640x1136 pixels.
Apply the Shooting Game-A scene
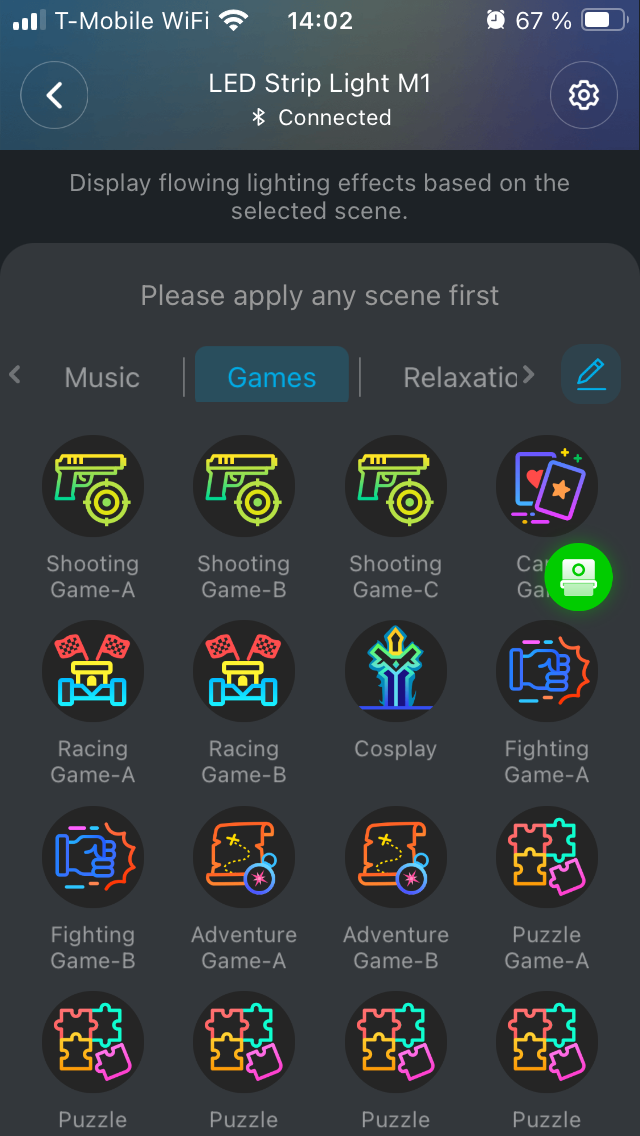93,487
